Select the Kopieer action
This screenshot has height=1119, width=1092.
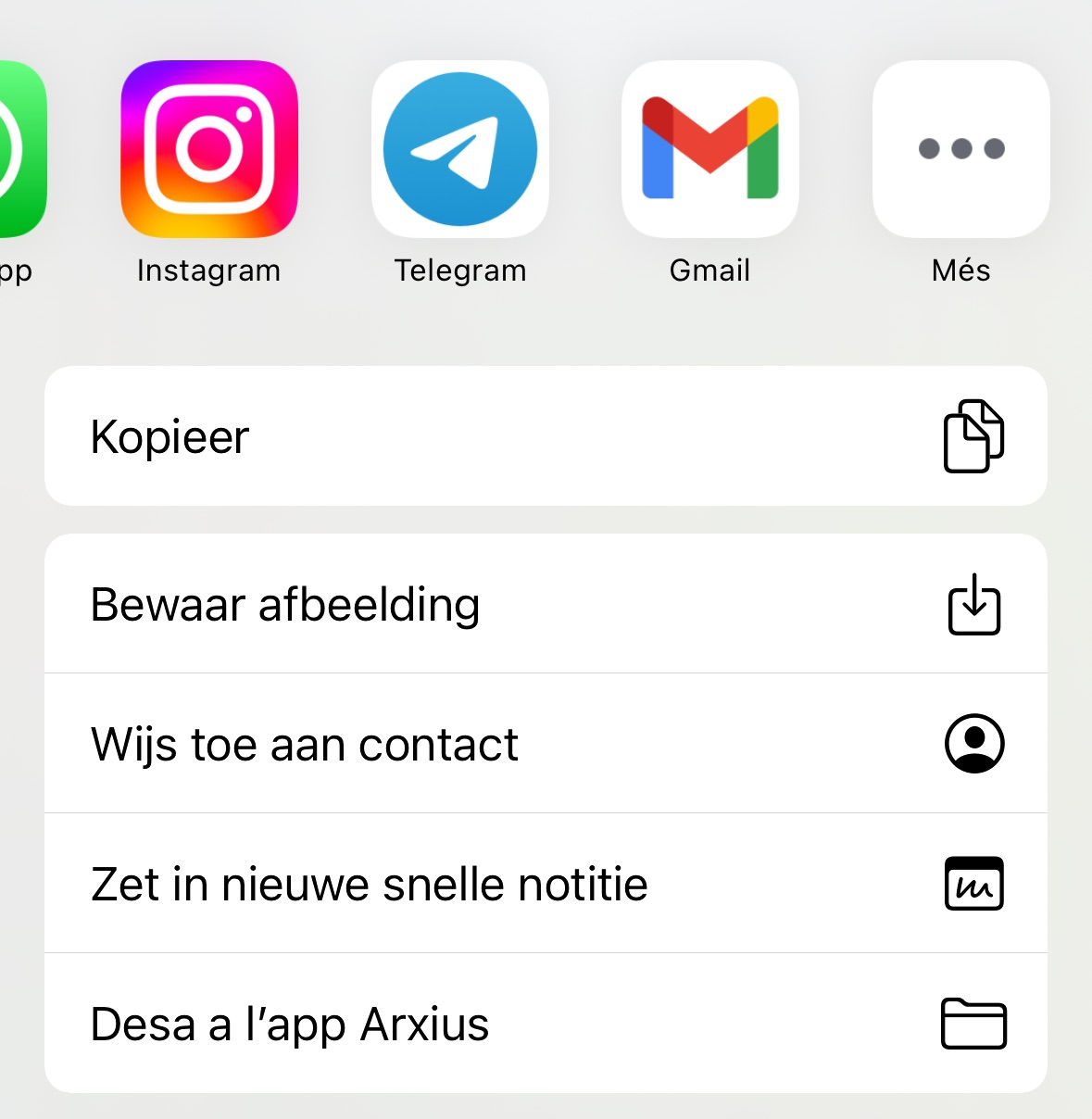546,436
